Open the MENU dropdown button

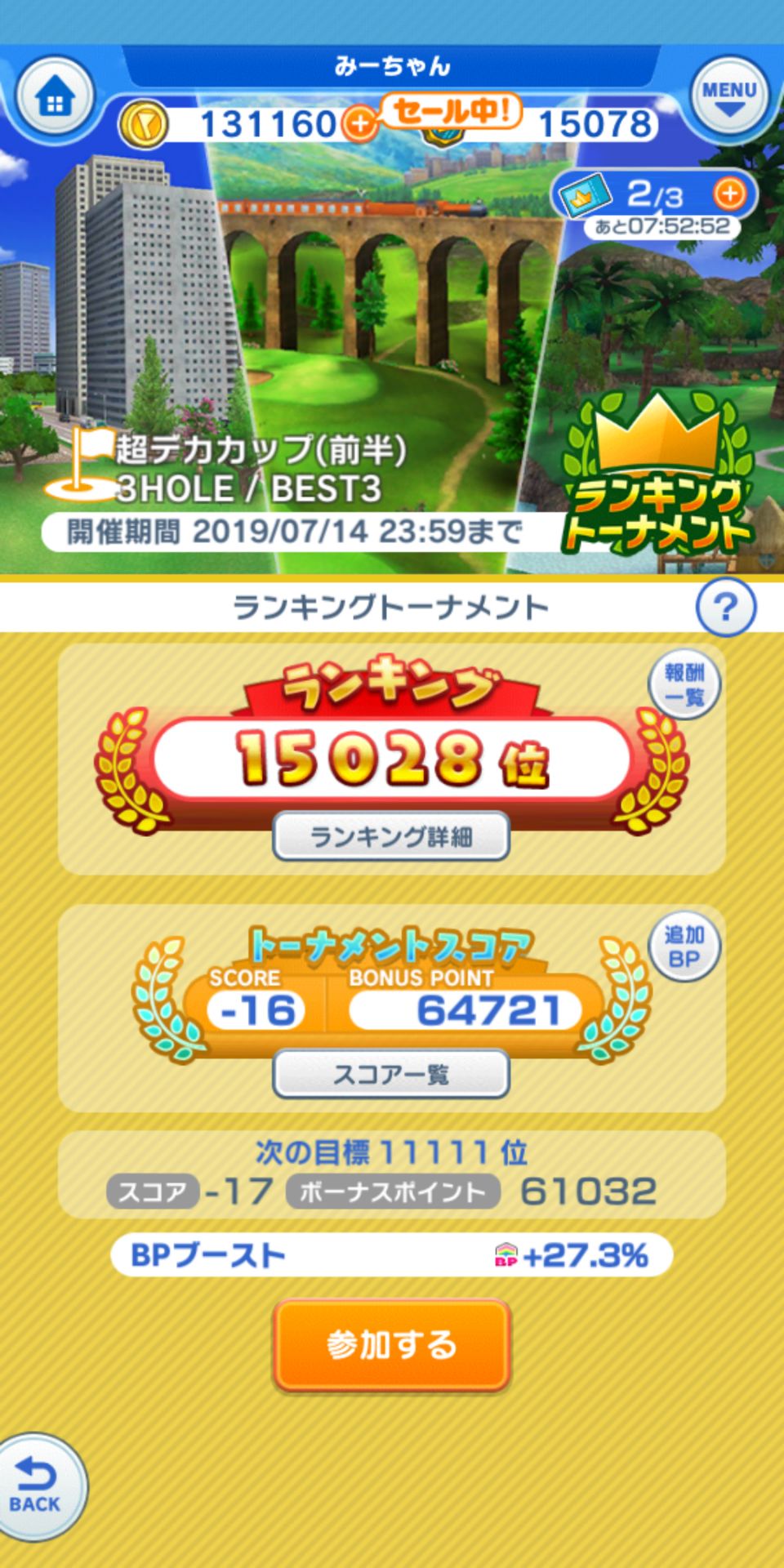[x=729, y=97]
